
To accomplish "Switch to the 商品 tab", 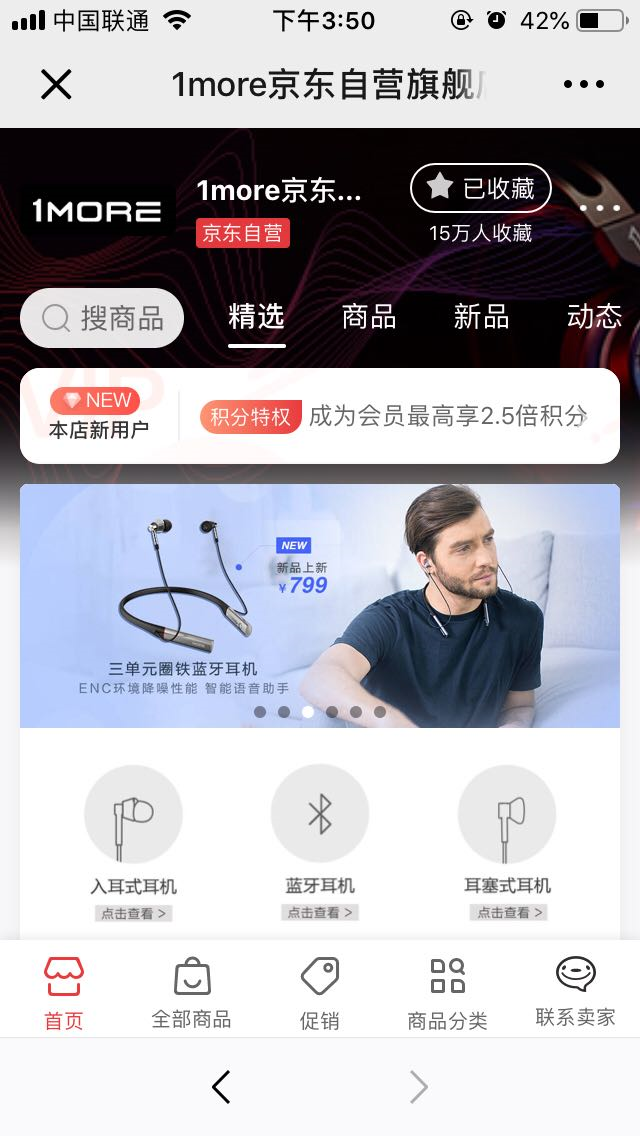I will point(369,317).
